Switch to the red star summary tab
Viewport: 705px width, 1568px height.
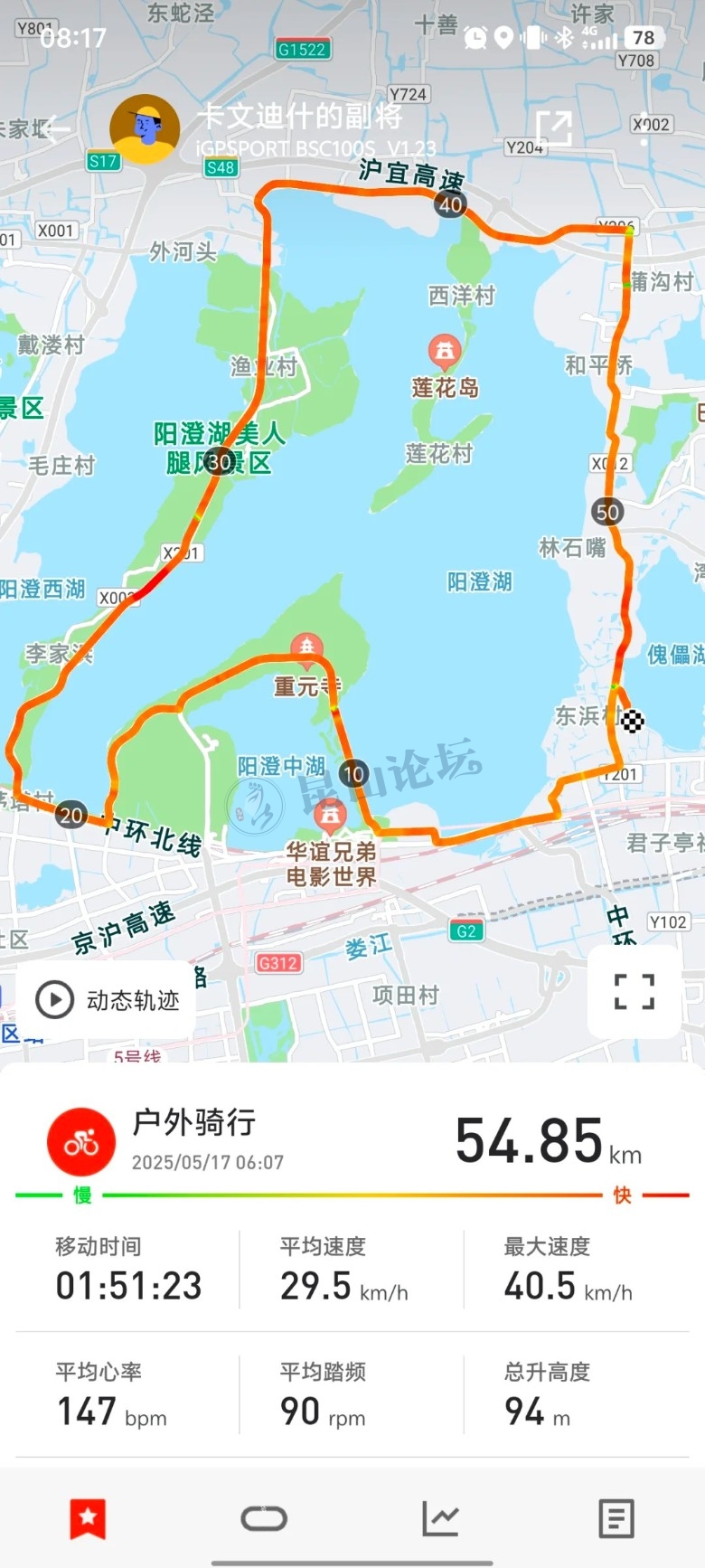click(88, 1518)
